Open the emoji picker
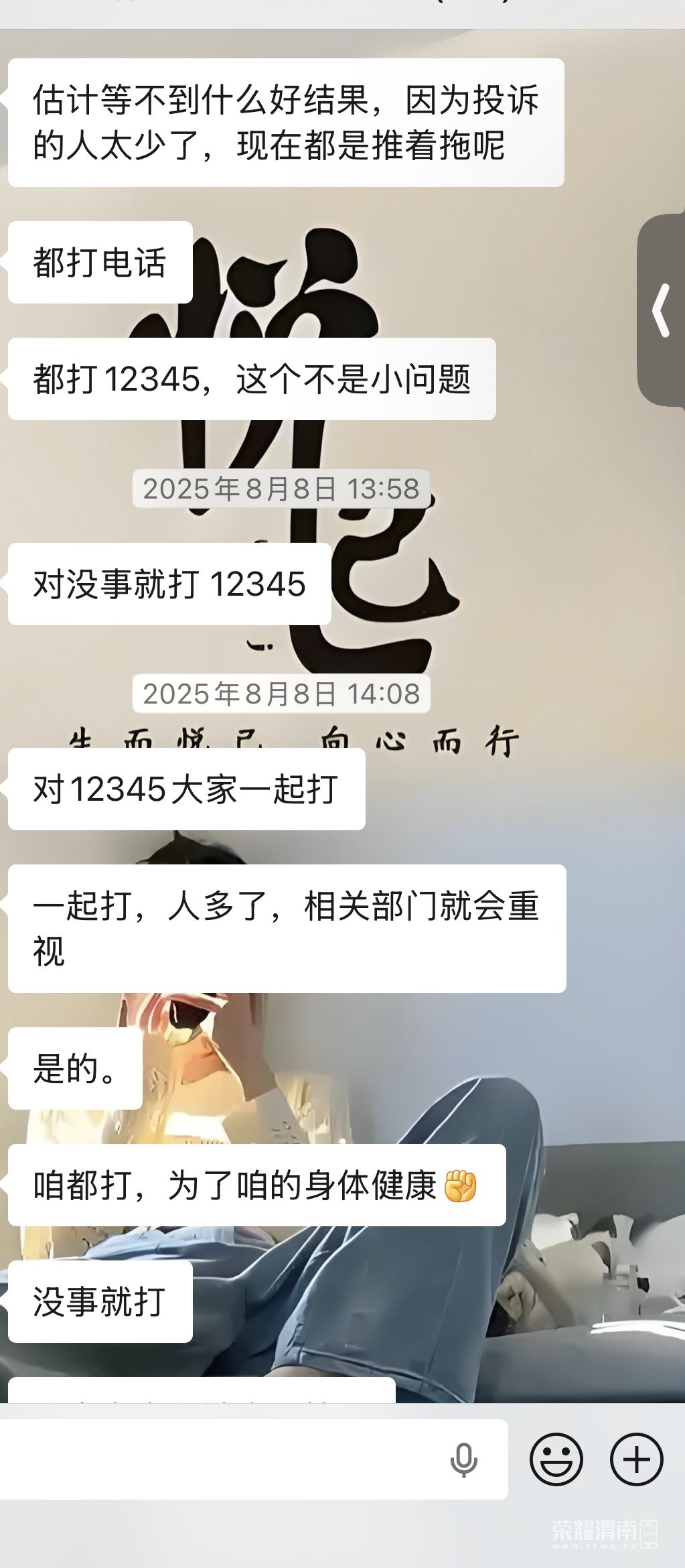The image size is (685, 1568). (556, 1459)
